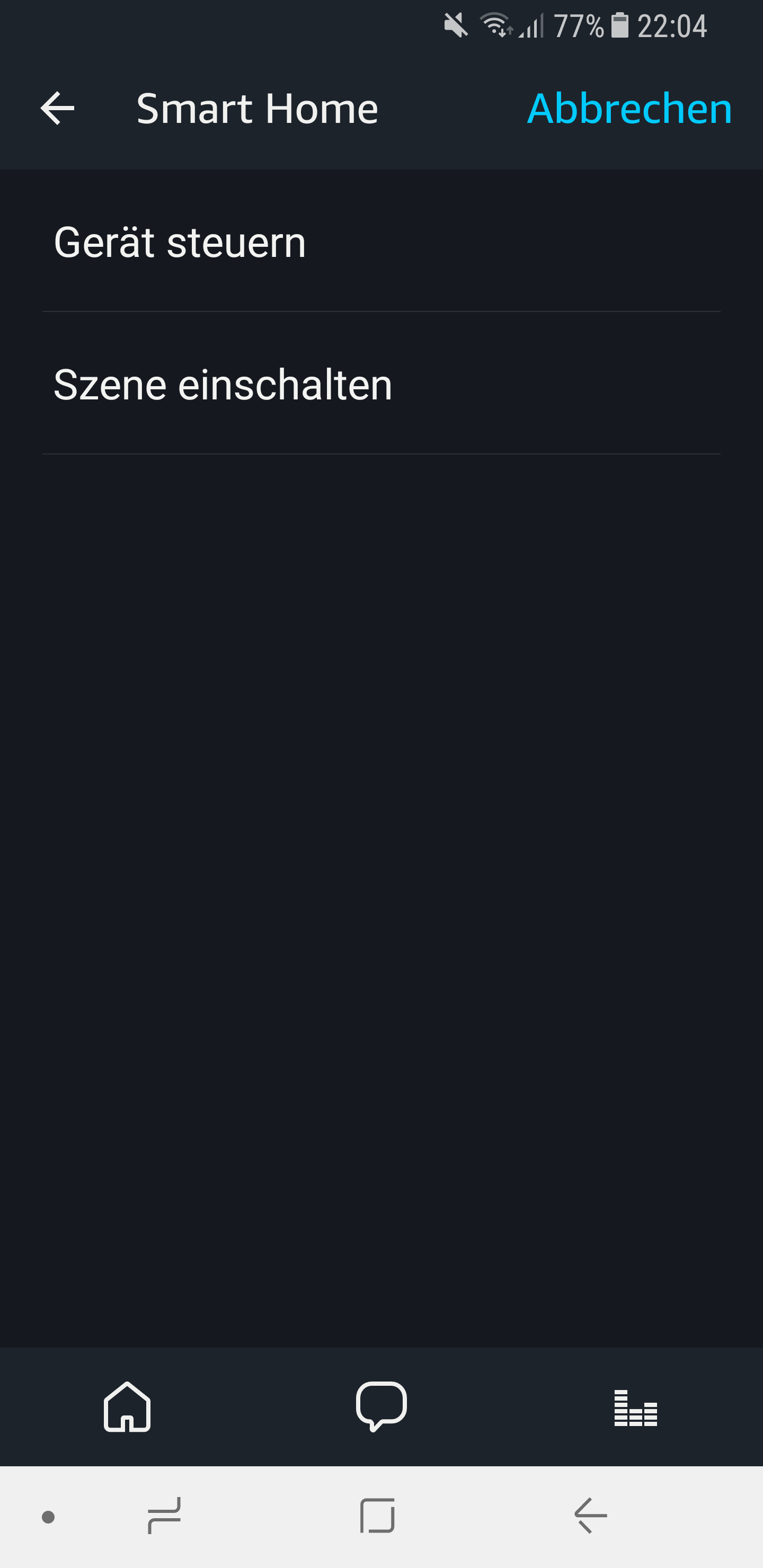Go back using the top arrow
Screen dimensions: 763x1568
[57, 109]
